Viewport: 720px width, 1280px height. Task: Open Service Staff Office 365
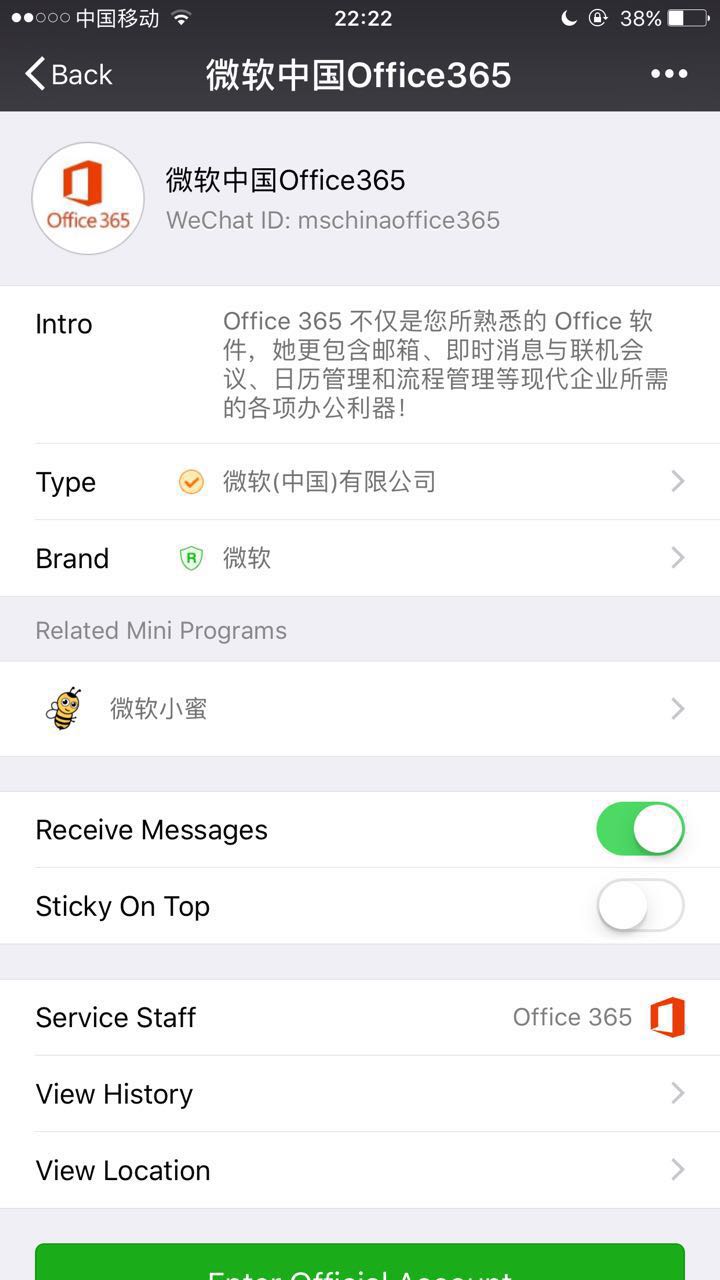coord(360,1017)
